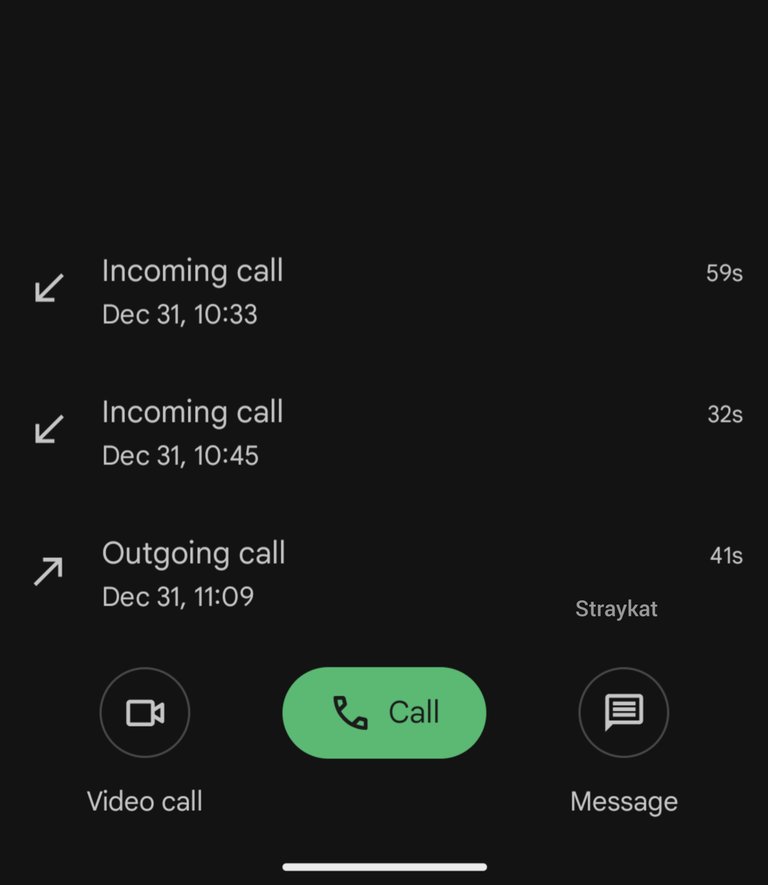Start a video call

(x=144, y=712)
